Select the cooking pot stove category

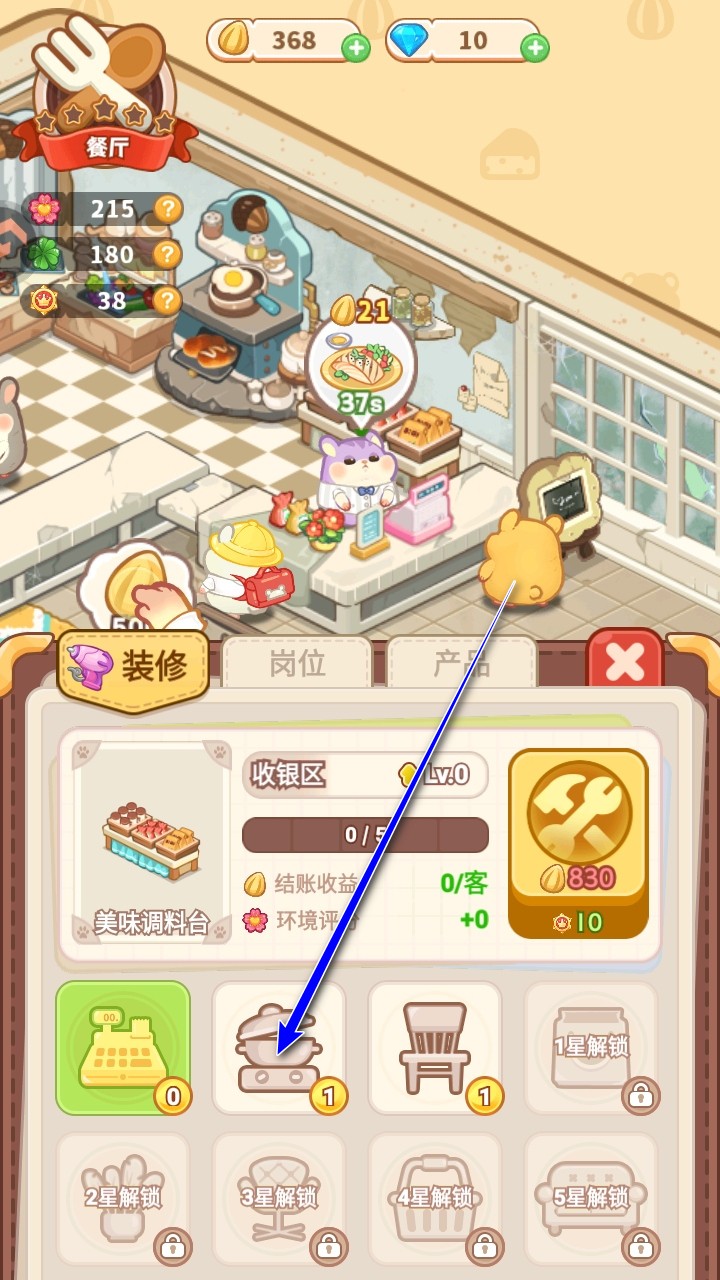pos(279,1047)
